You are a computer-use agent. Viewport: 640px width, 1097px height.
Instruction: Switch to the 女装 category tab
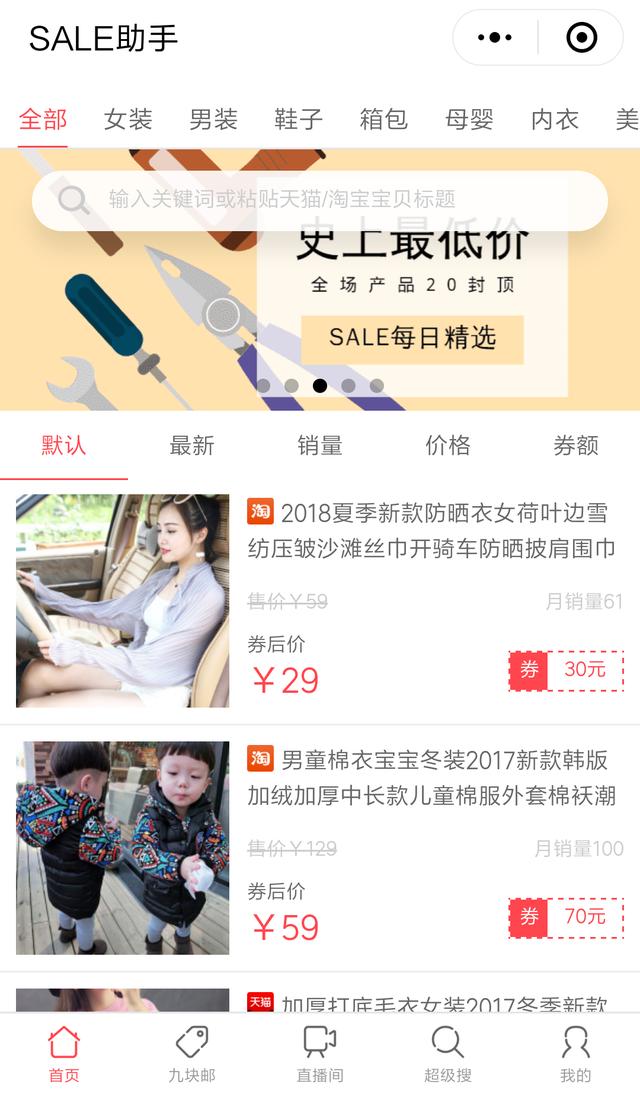128,119
